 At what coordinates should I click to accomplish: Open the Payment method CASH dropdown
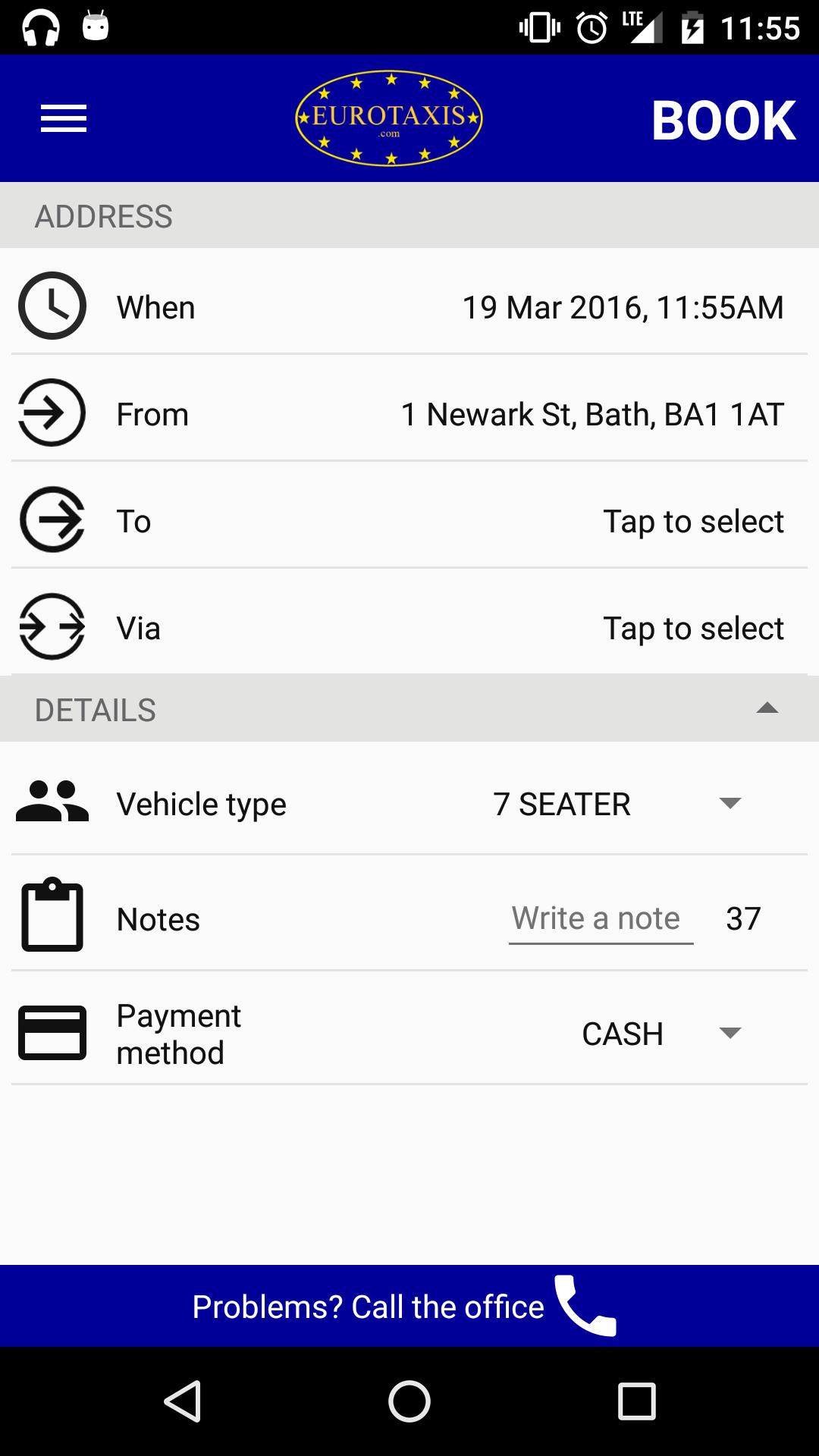tap(730, 1033)
